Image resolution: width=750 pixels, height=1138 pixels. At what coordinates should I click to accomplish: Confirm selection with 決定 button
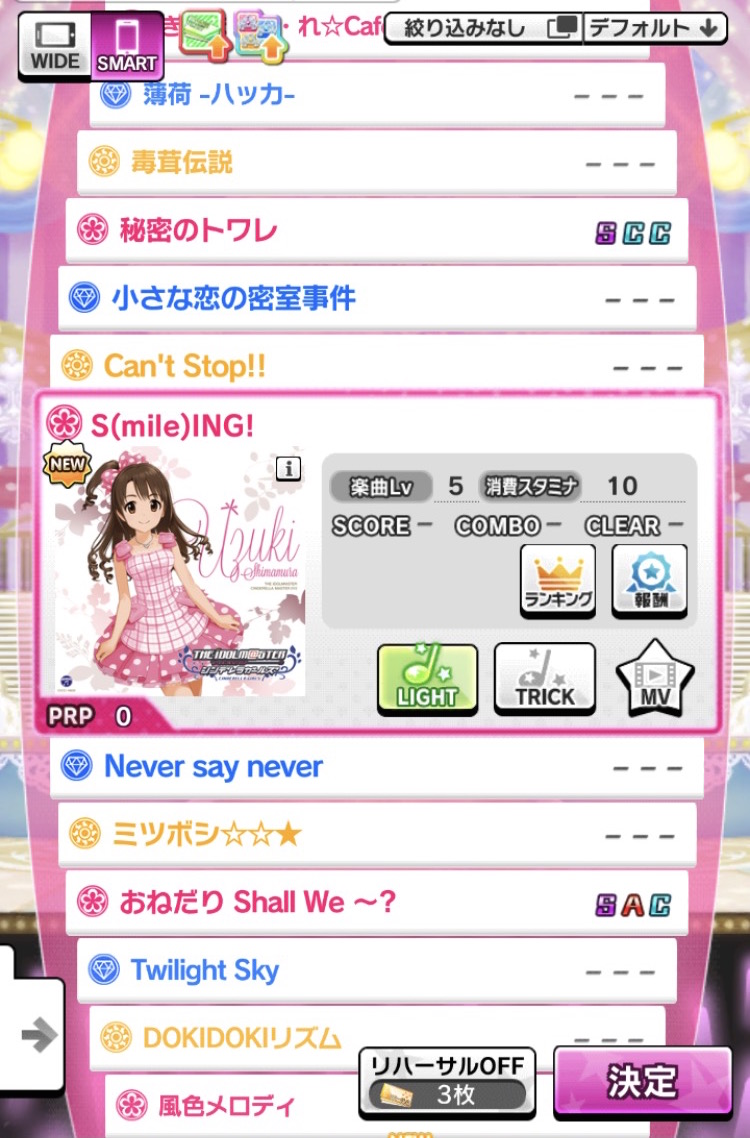click(x=641, y=1080)
